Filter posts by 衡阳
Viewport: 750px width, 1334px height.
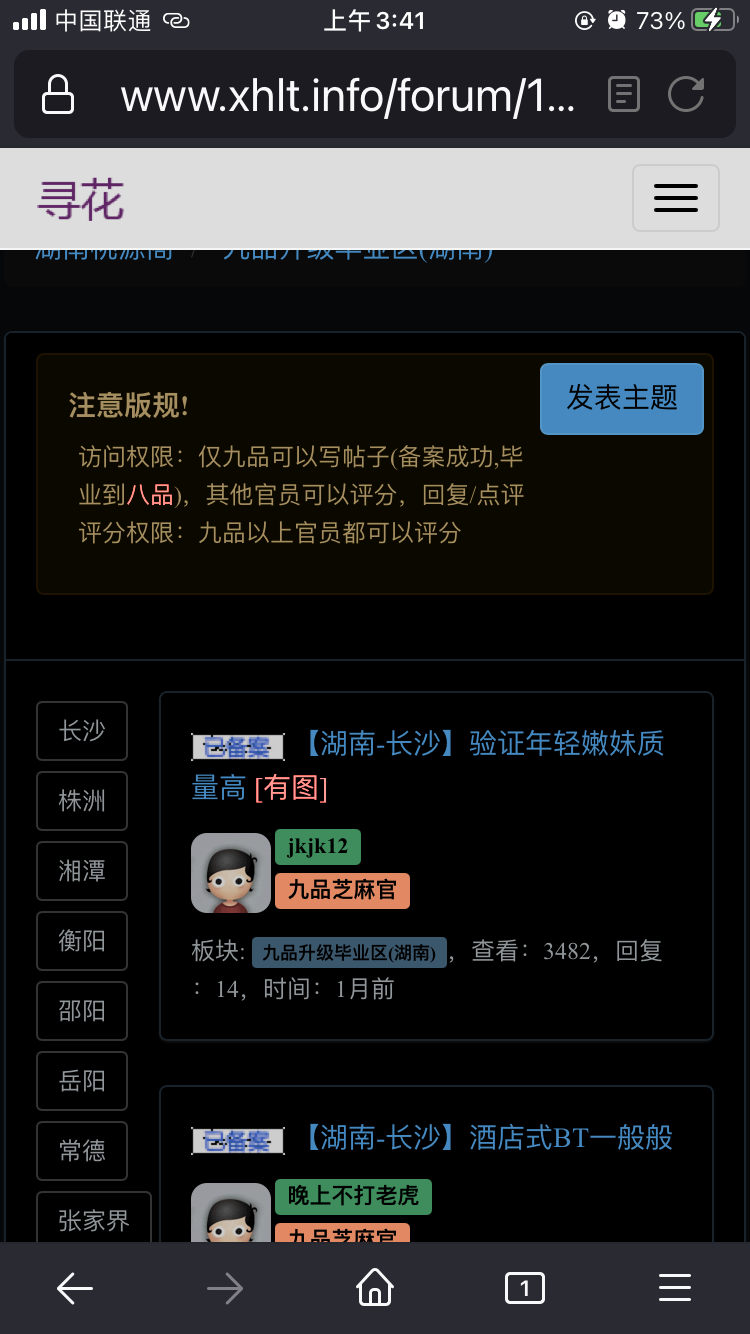(x=82, y=941)
